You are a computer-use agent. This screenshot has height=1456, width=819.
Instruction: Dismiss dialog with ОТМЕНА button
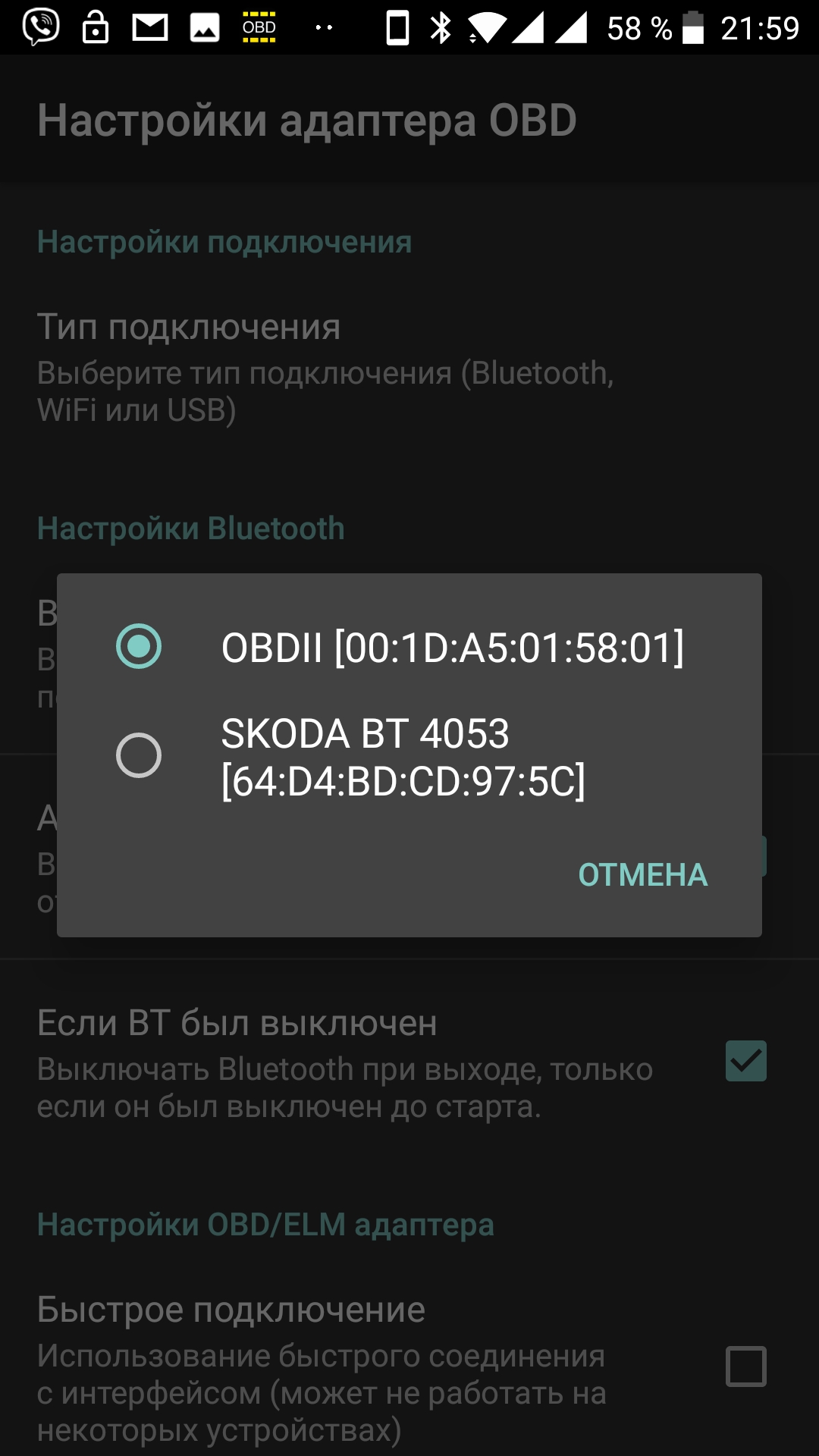[642, 874]
